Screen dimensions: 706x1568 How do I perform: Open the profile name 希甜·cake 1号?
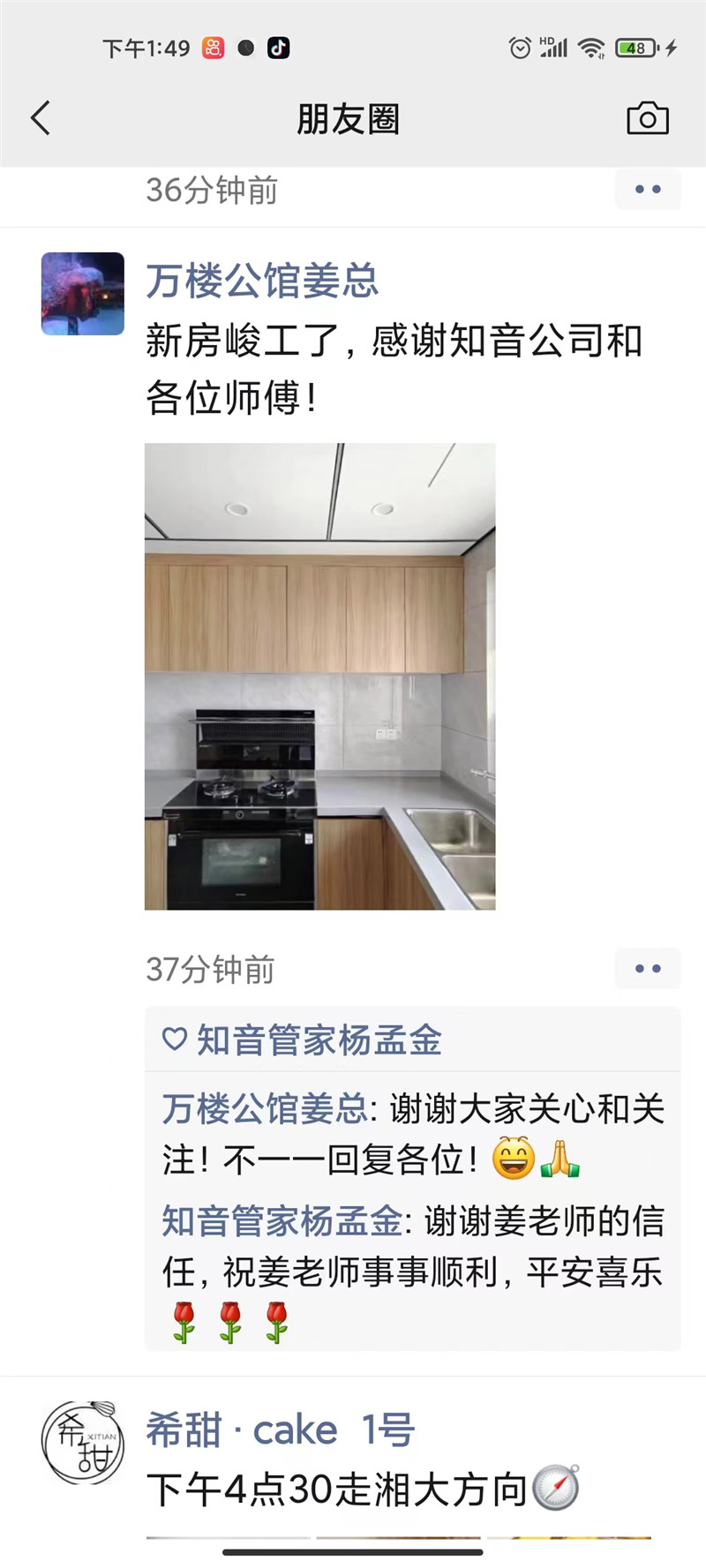[280, 1430]
